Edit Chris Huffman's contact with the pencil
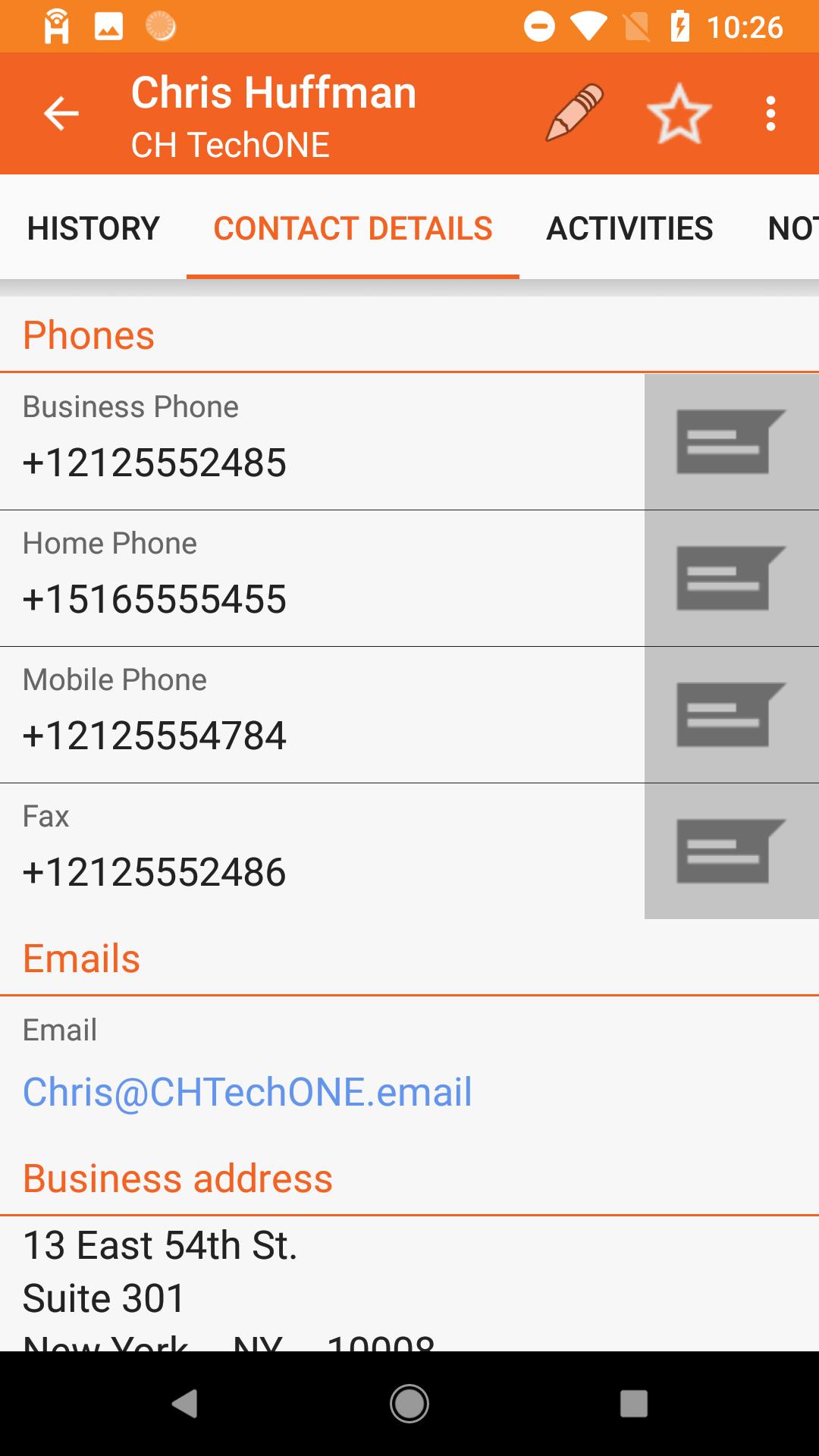 pyautogui.click(x=574, y=114)
